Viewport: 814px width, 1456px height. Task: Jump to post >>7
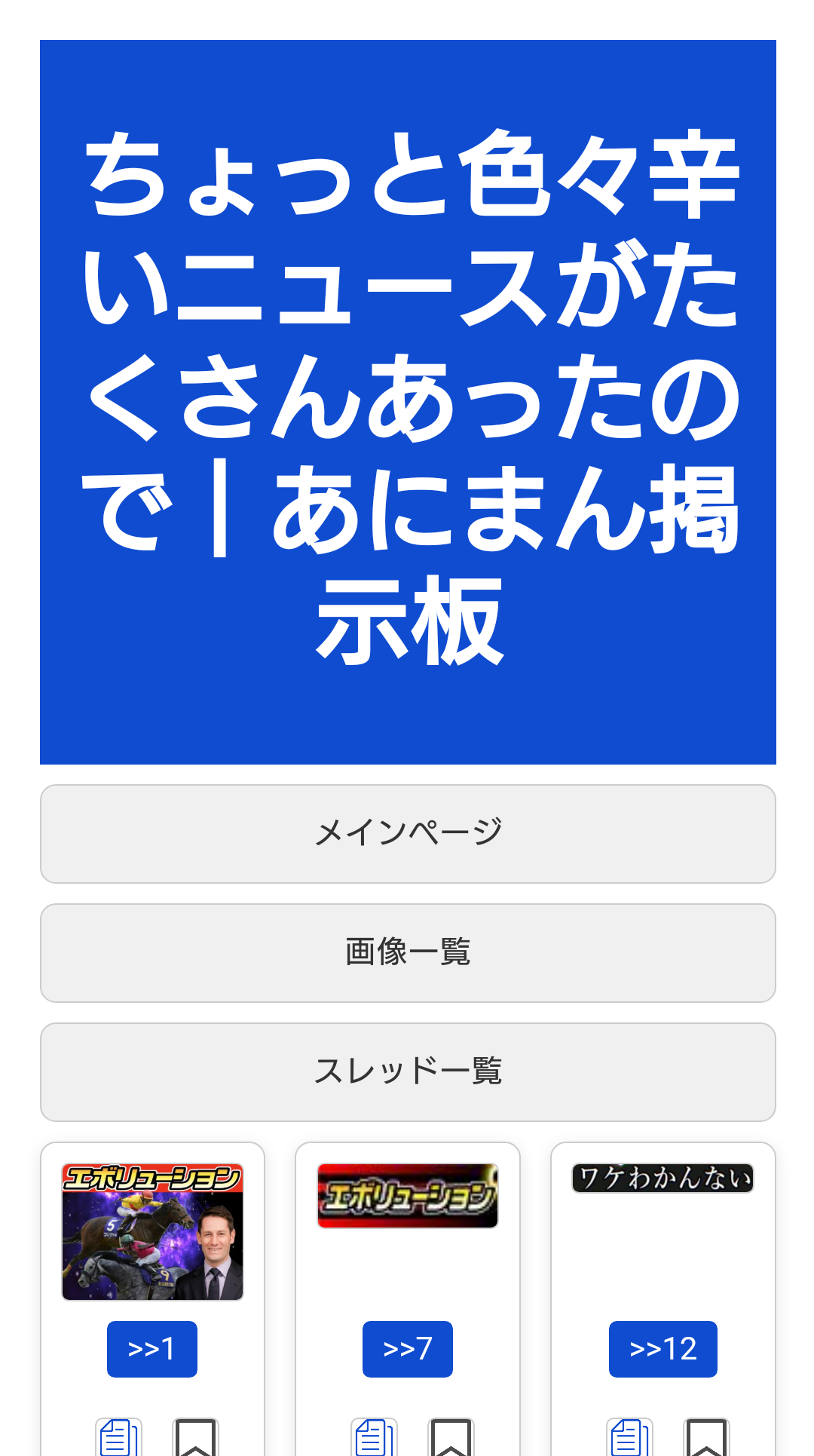[408, 1349]
